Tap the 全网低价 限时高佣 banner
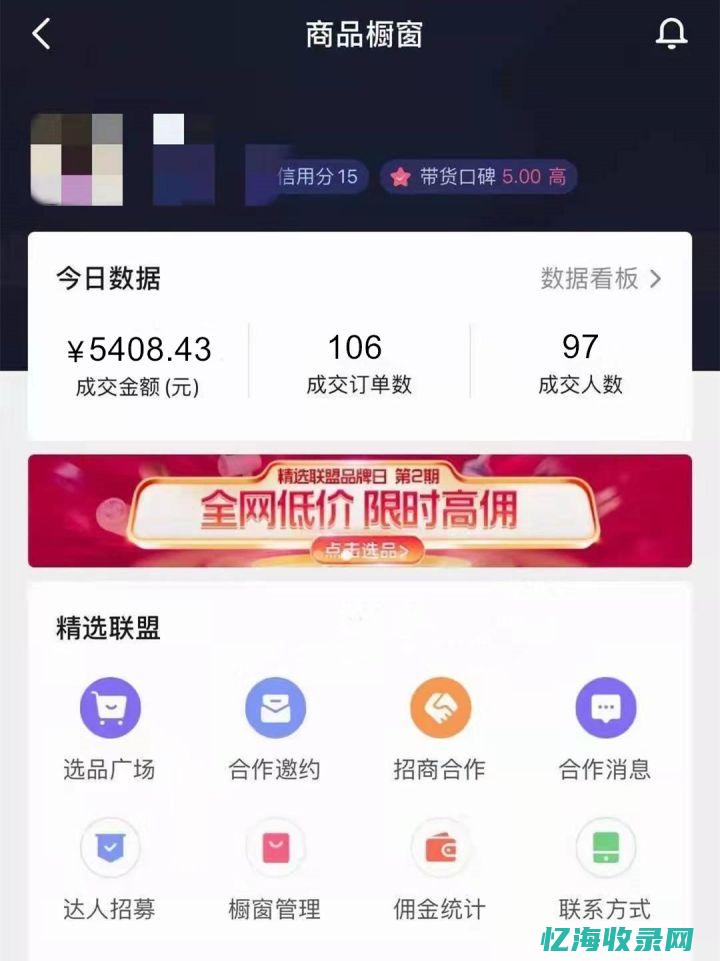This screenshot has height=961, width=720. click(x=360, y=512)
